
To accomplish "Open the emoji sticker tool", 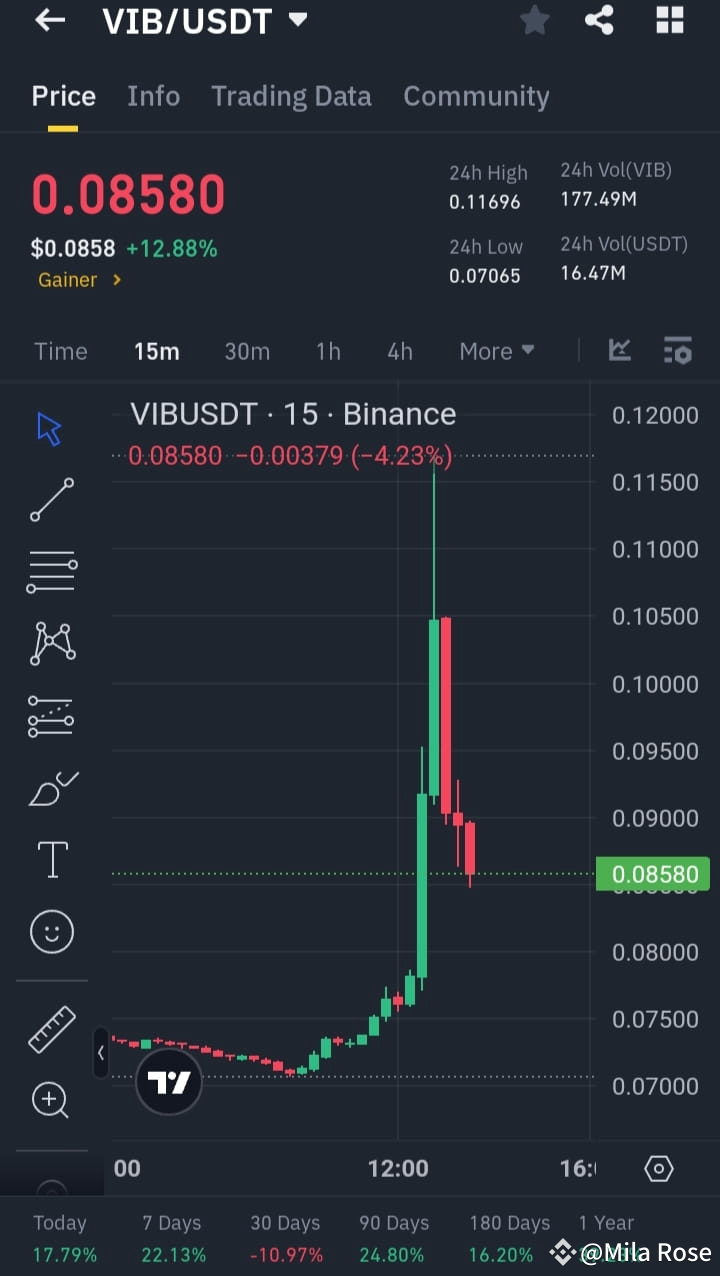I will (51, 931).
